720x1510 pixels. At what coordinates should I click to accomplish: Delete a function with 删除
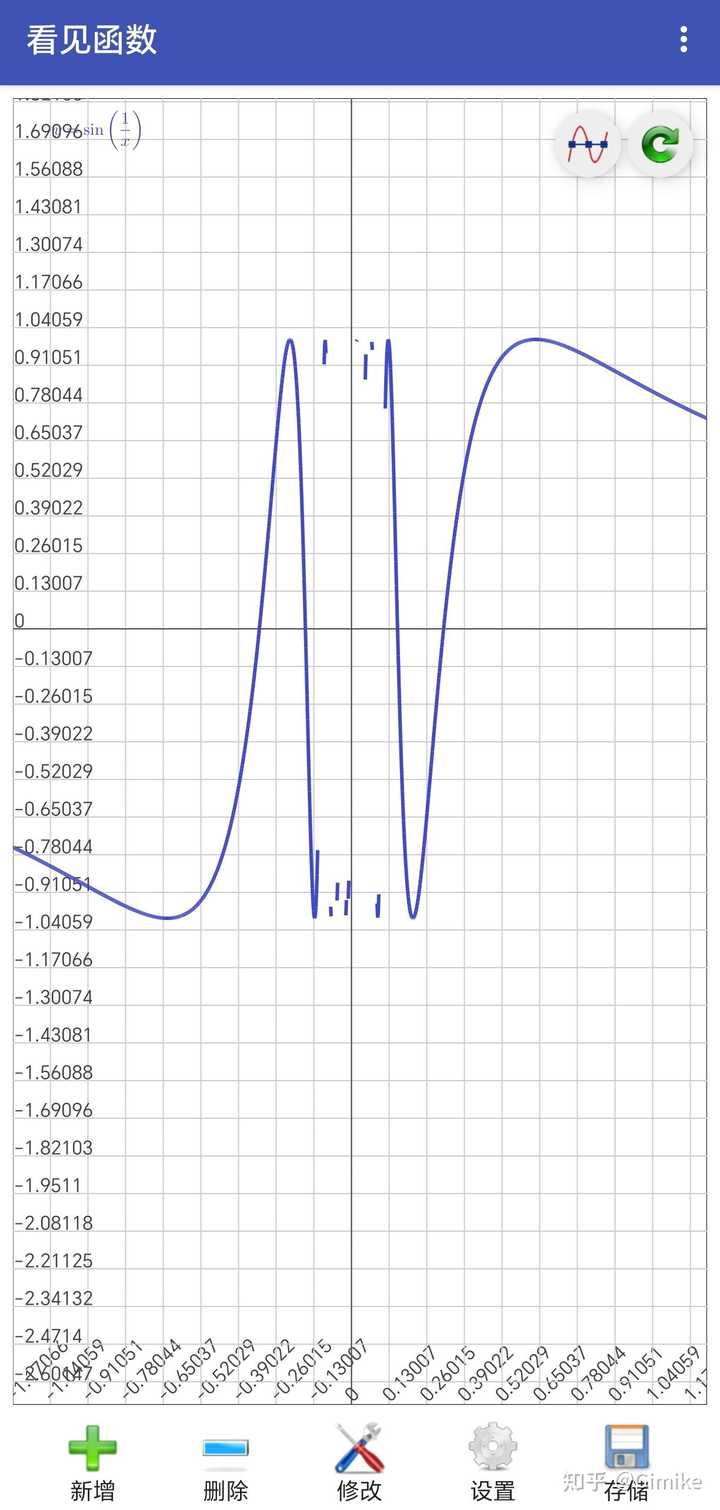pos(226,1460)
